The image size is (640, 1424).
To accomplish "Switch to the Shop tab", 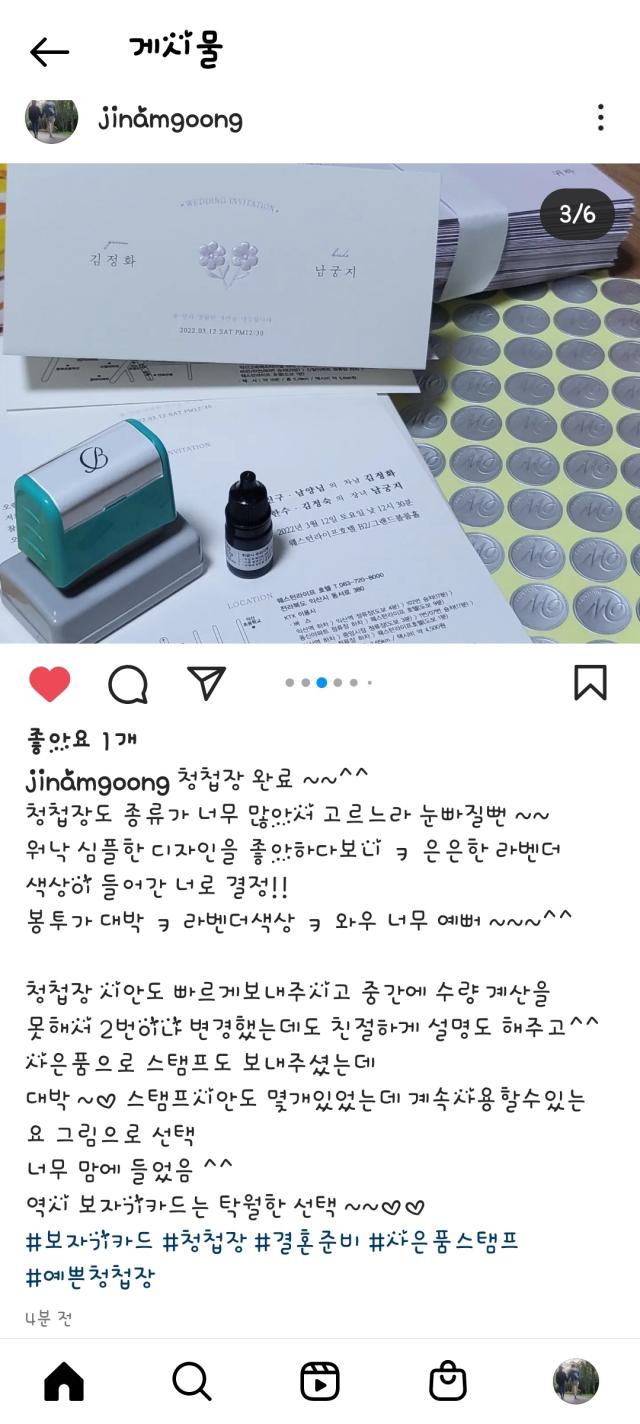I will pos(447,1381).
